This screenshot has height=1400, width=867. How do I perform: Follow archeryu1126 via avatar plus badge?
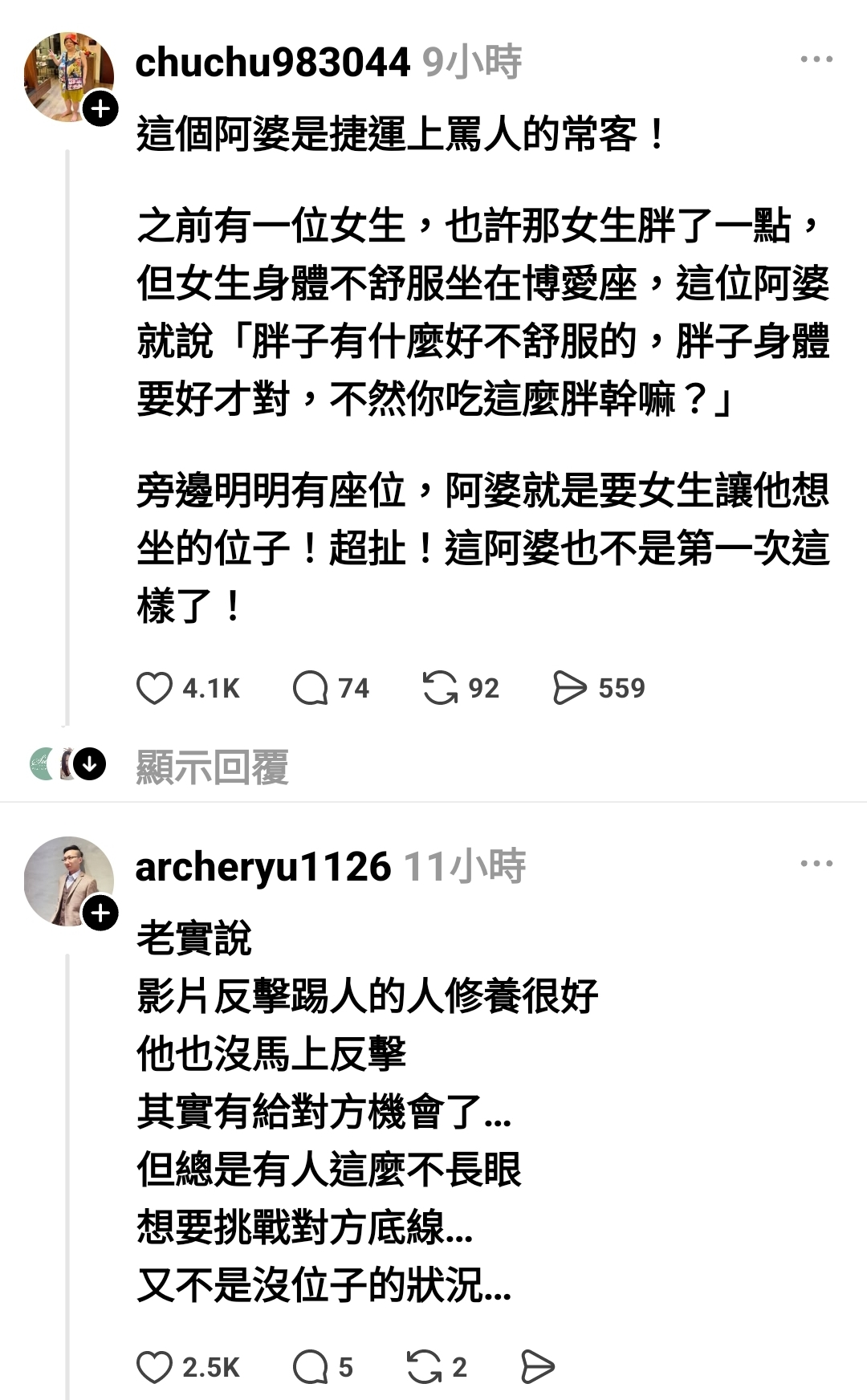point(101,914)
